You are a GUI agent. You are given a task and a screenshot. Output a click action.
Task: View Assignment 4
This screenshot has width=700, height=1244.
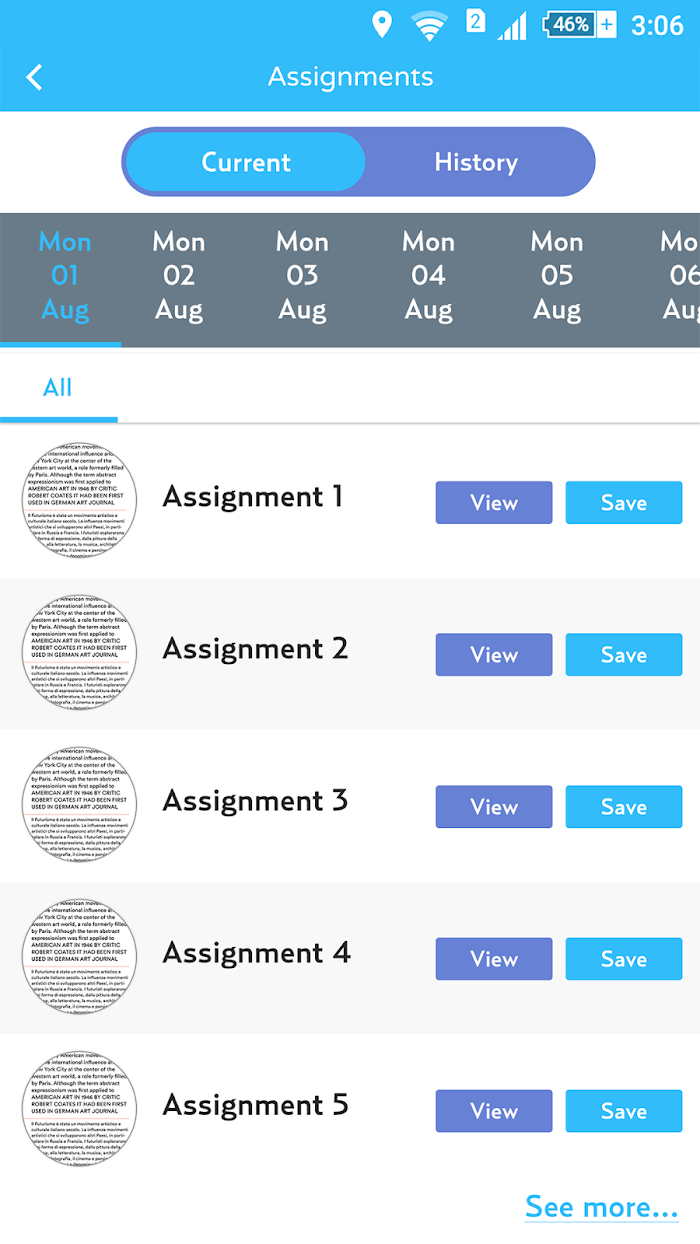coord(494,959)
